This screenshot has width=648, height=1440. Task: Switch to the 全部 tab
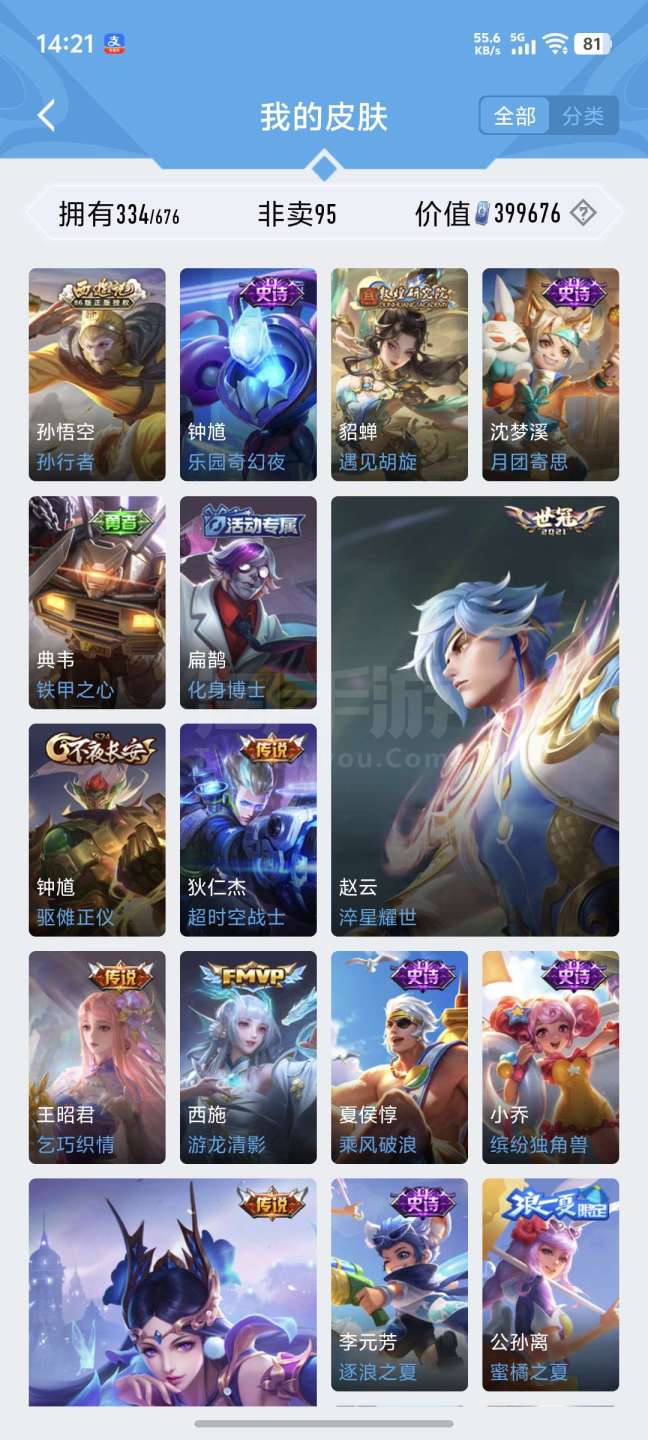tap(514, 116)
